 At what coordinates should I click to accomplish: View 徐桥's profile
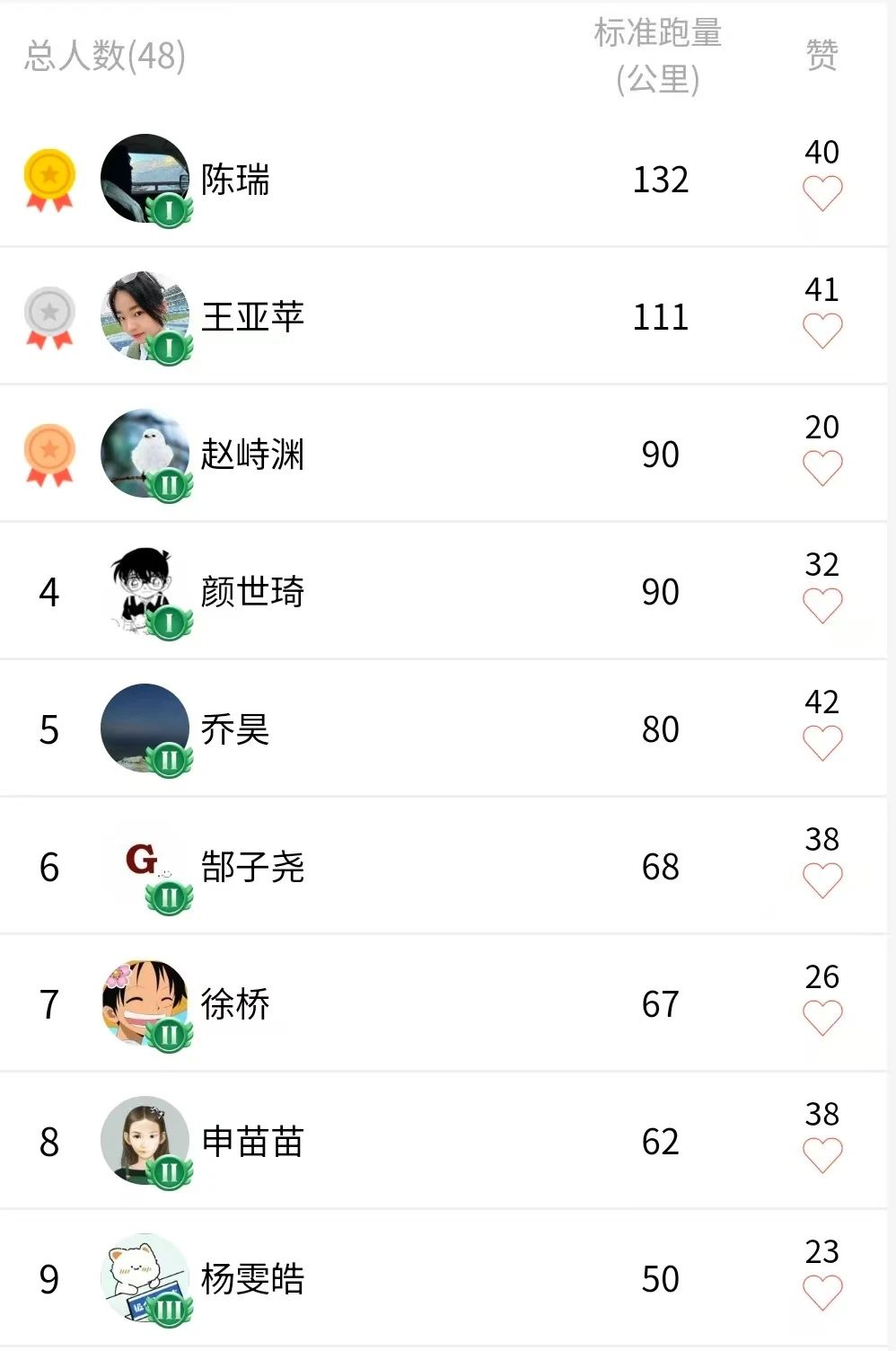(x=235, y=1004)
